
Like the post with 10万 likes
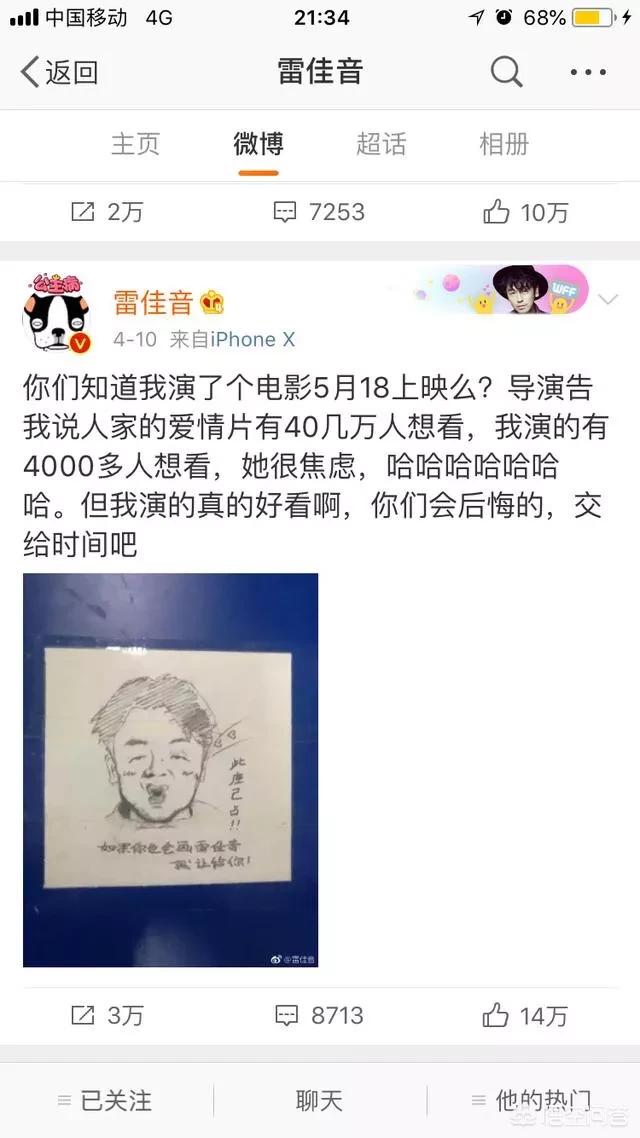(526, 212)
